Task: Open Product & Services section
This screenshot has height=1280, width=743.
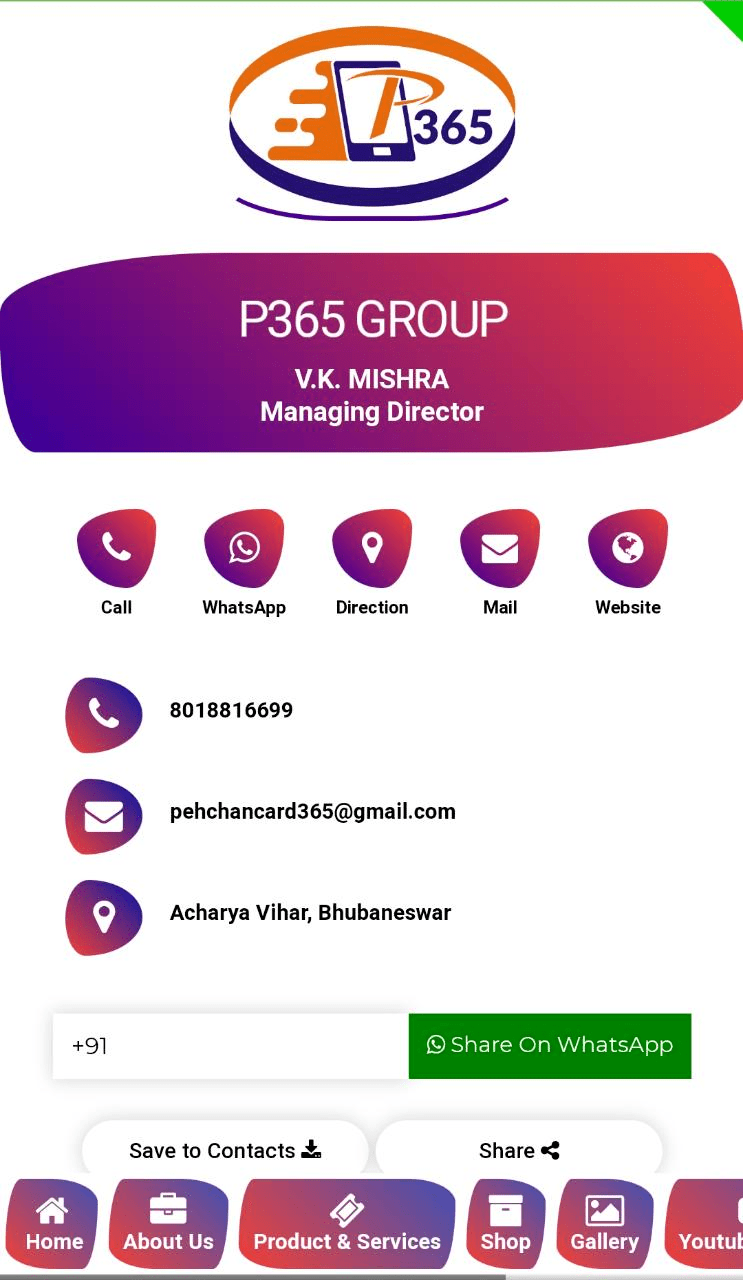Action: click(347, 1225)
